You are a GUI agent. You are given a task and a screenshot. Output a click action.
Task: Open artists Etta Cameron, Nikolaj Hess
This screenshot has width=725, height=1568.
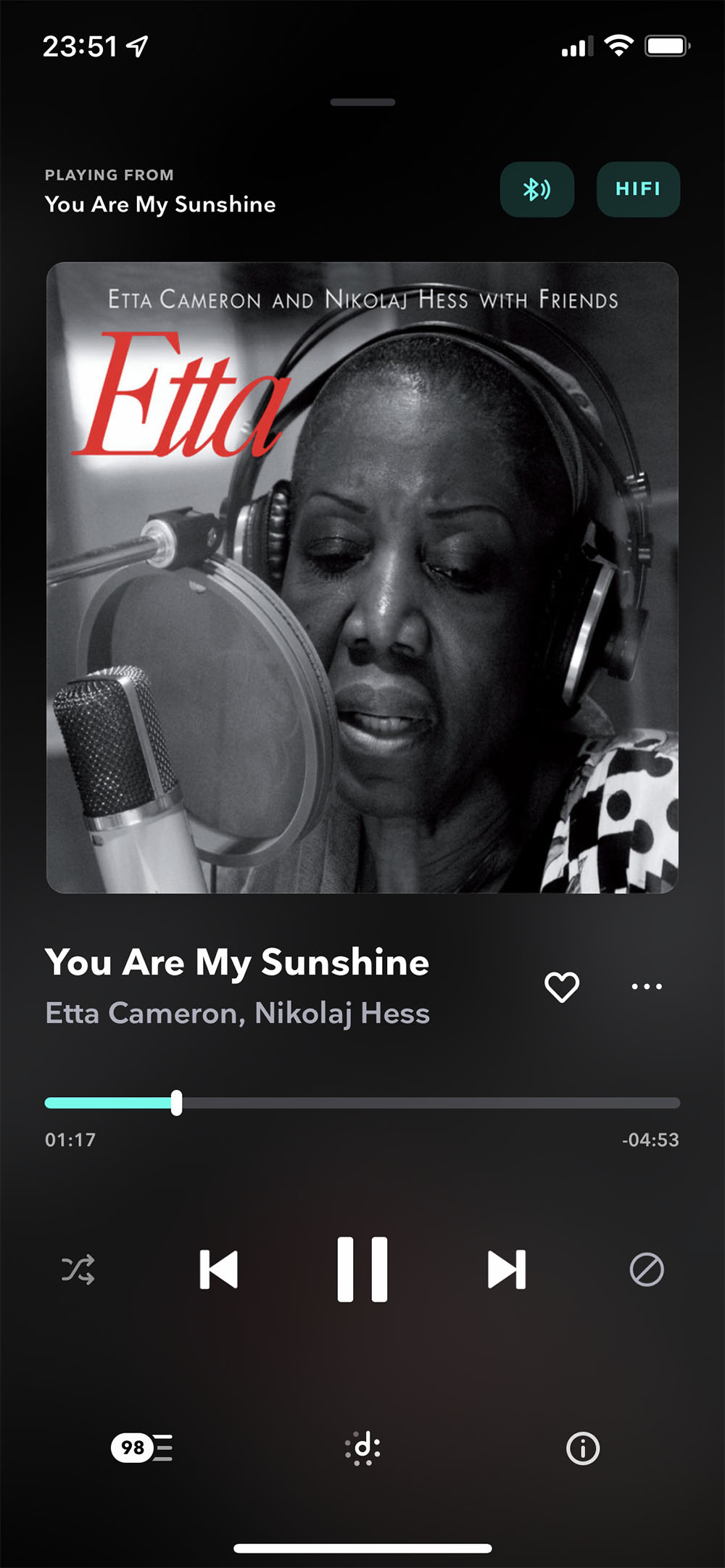(237, 1013)
